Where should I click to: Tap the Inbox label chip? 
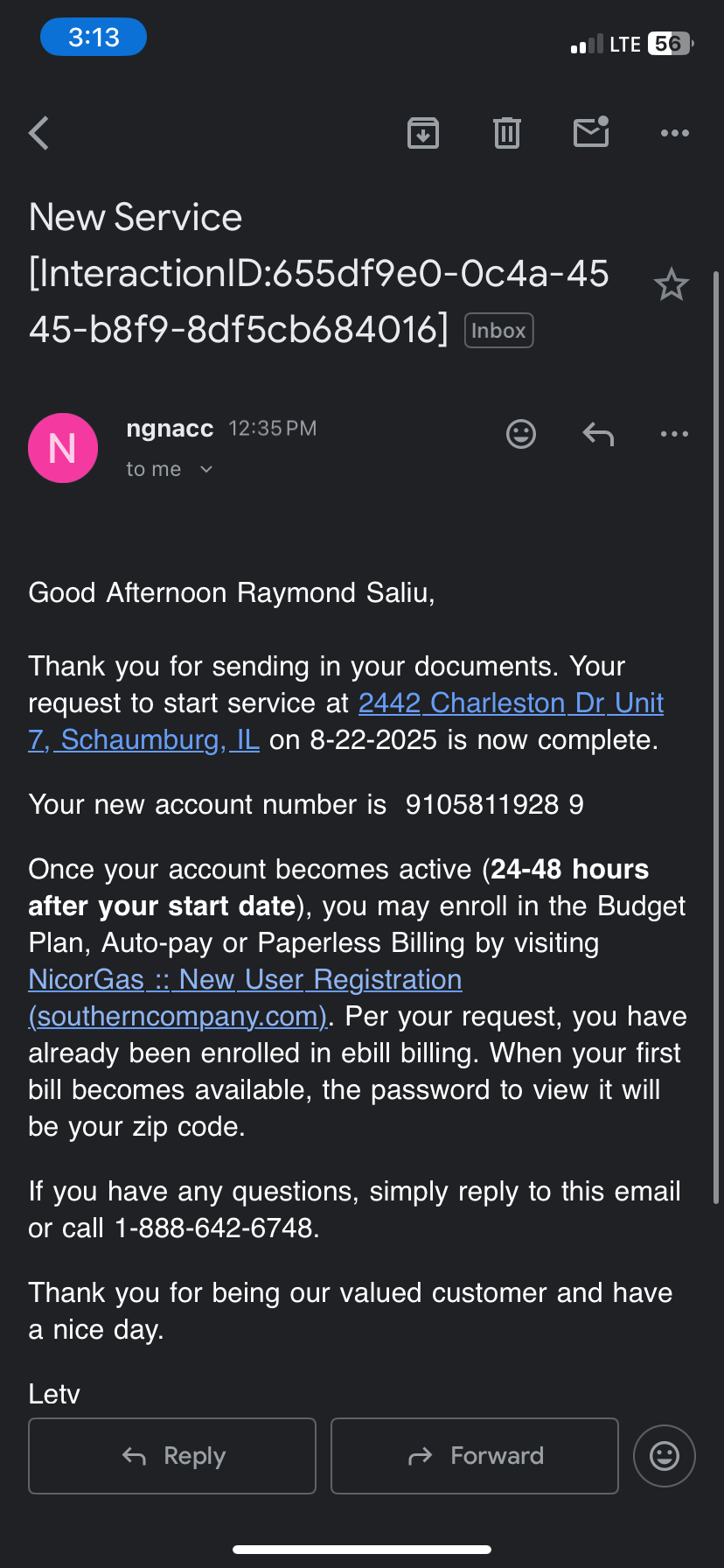pyautogui.click(x=498, y=331)
